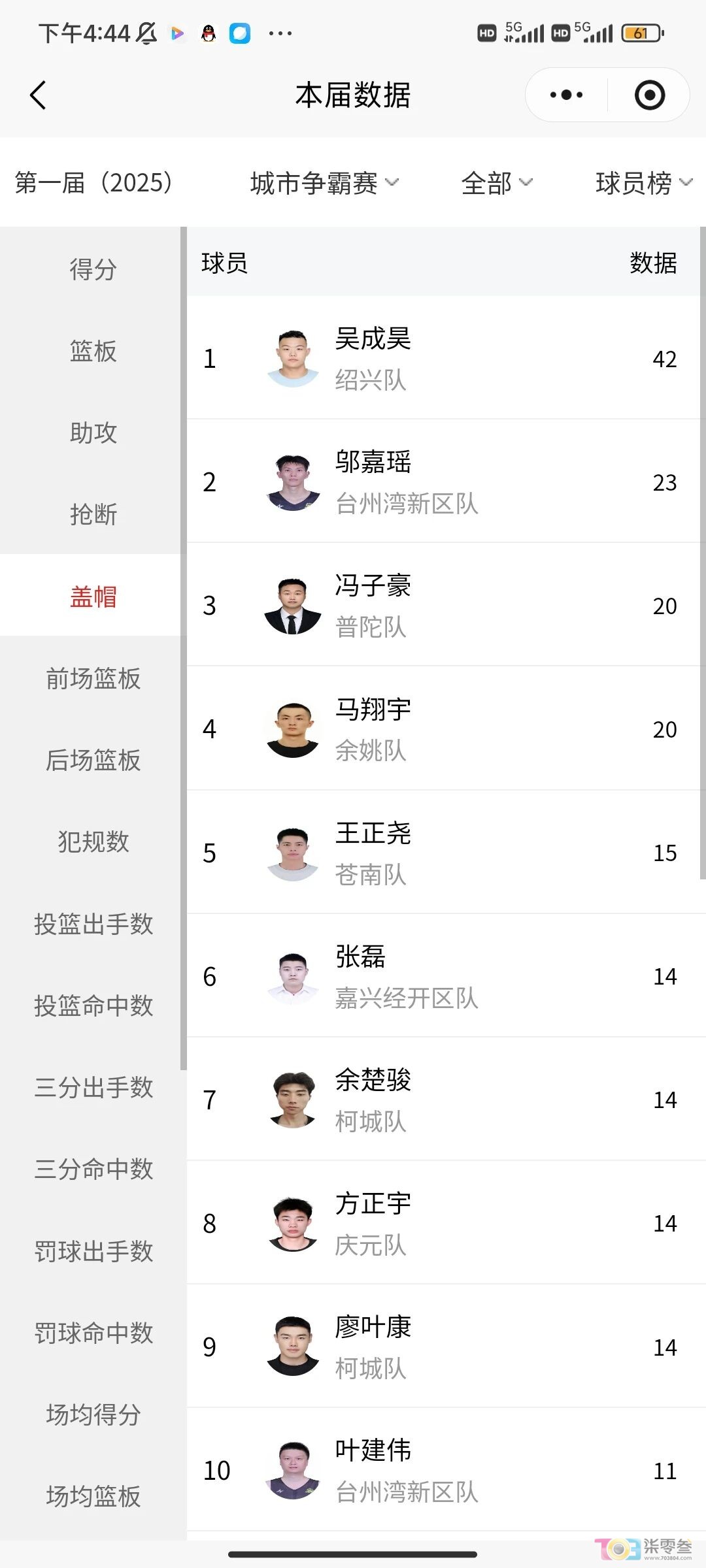Select the 抢断 stat category
The height and width of the screenshot is (1568, 706).
(x=93, y=514)
